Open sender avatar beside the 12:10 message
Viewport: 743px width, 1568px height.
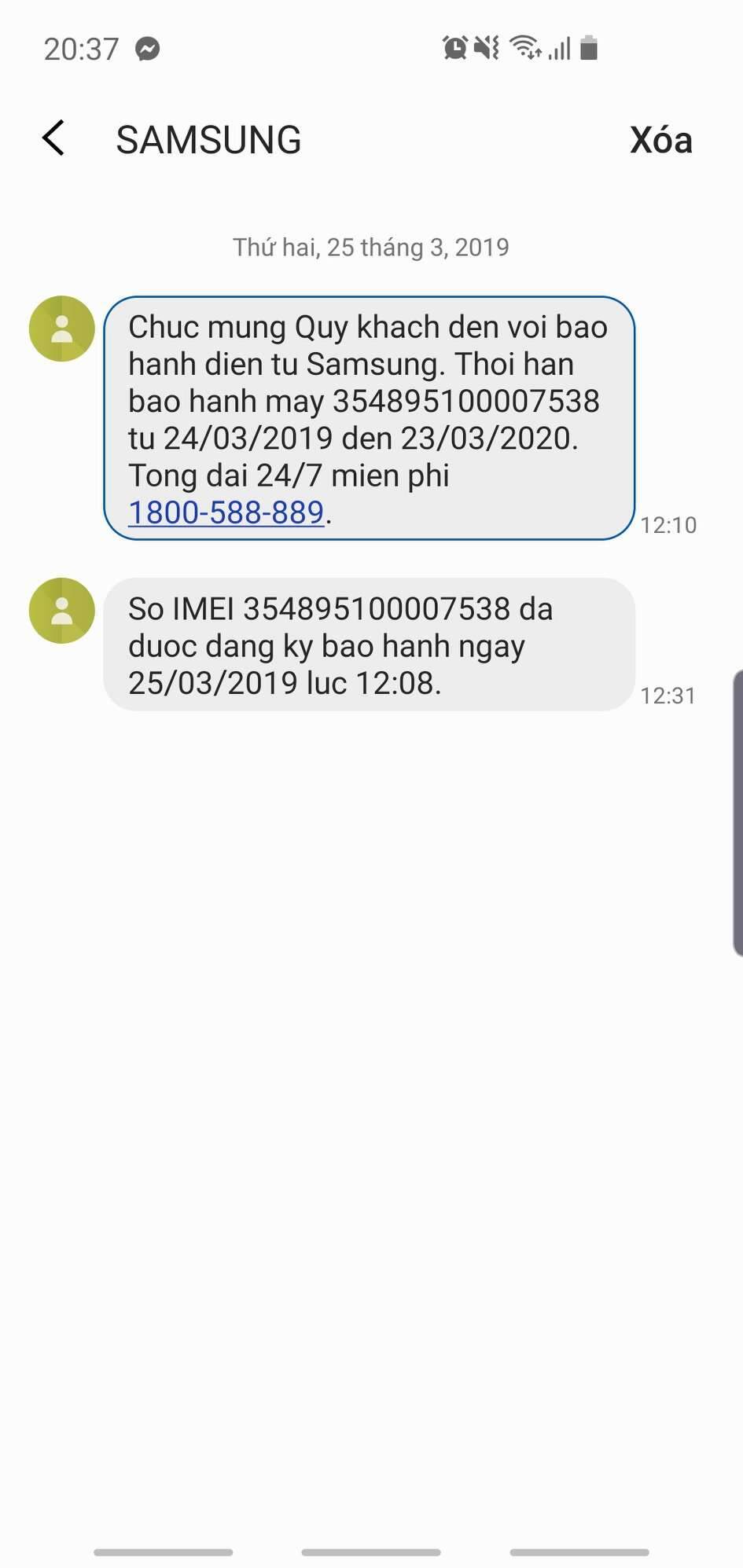click(x=62, y=329)
